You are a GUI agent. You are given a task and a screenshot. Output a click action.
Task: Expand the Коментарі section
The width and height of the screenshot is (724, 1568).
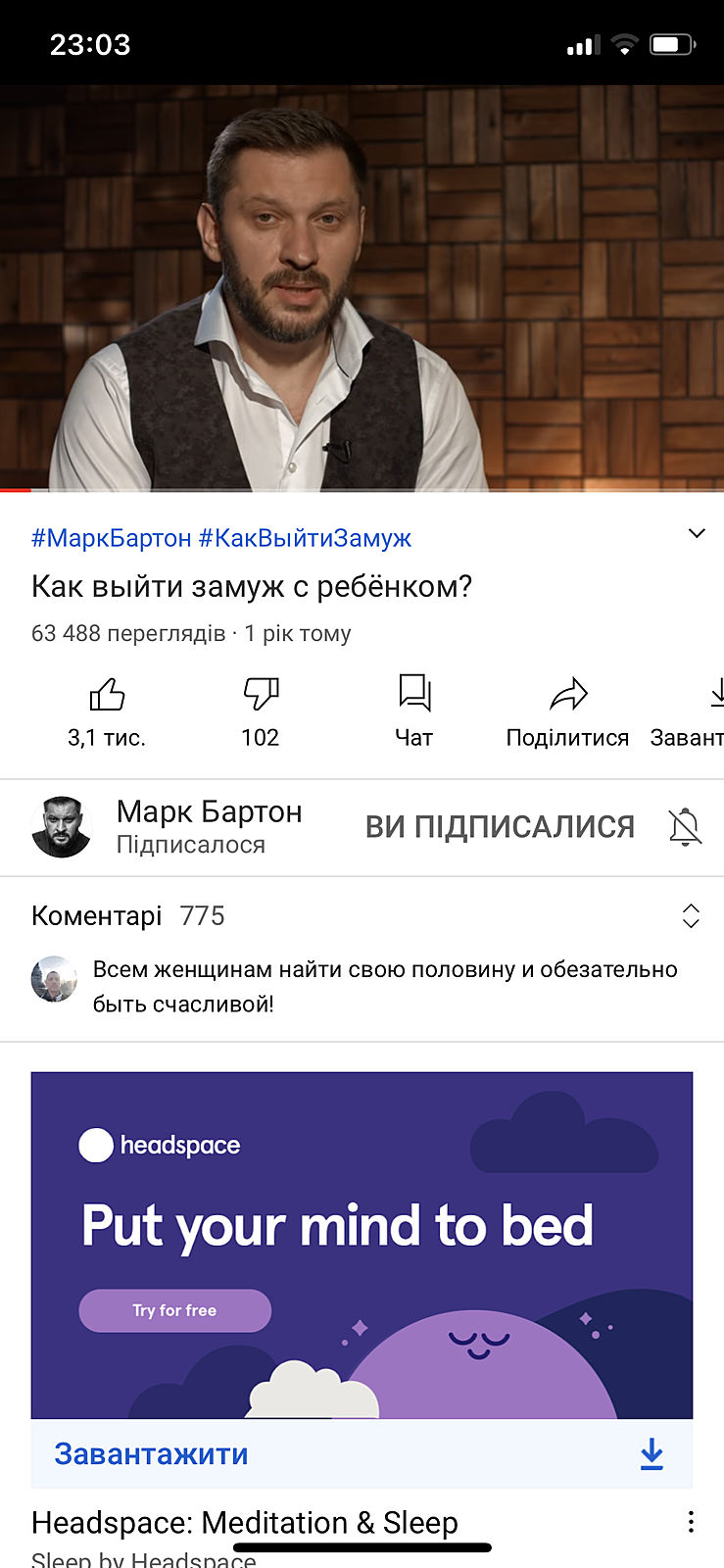coord(690,916)
